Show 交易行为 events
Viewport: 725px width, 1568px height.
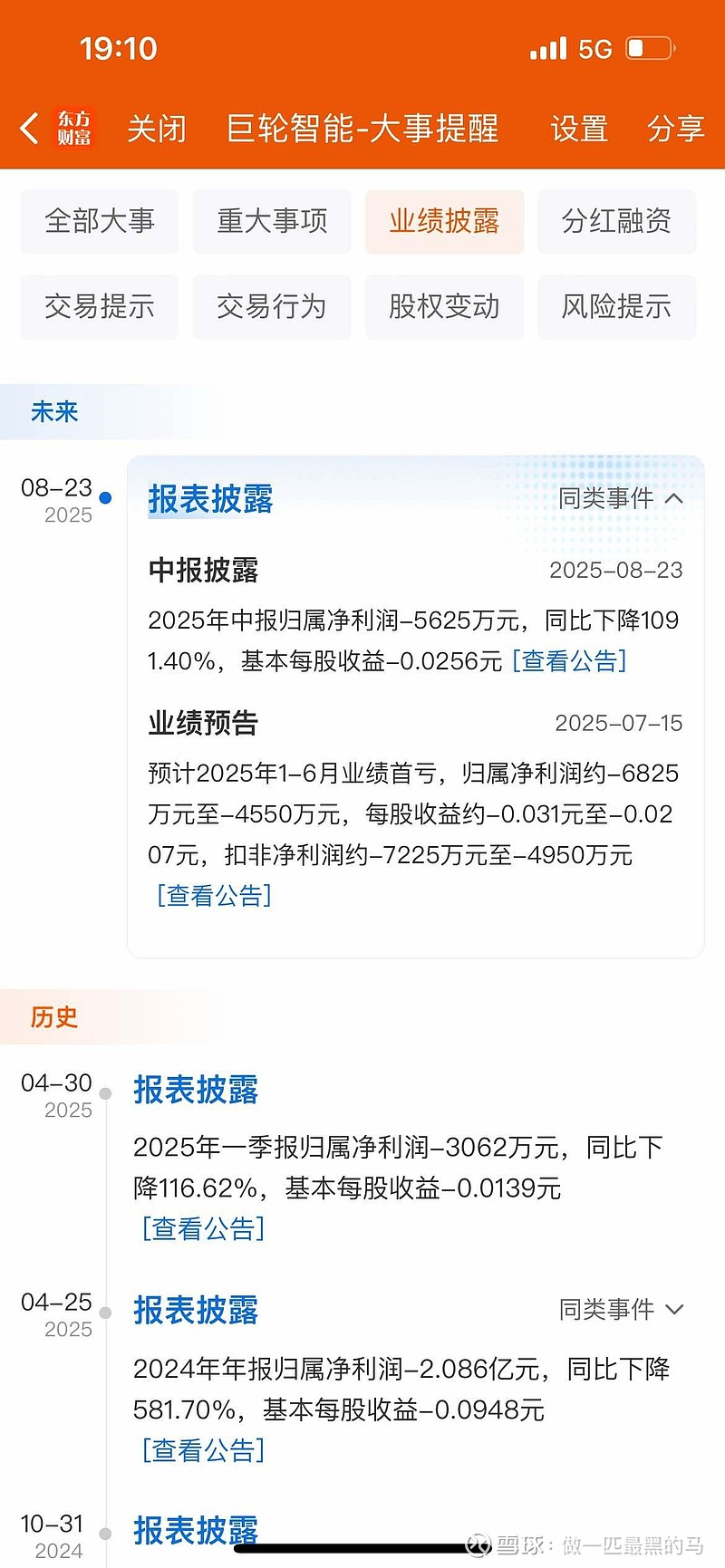point(272,307)
